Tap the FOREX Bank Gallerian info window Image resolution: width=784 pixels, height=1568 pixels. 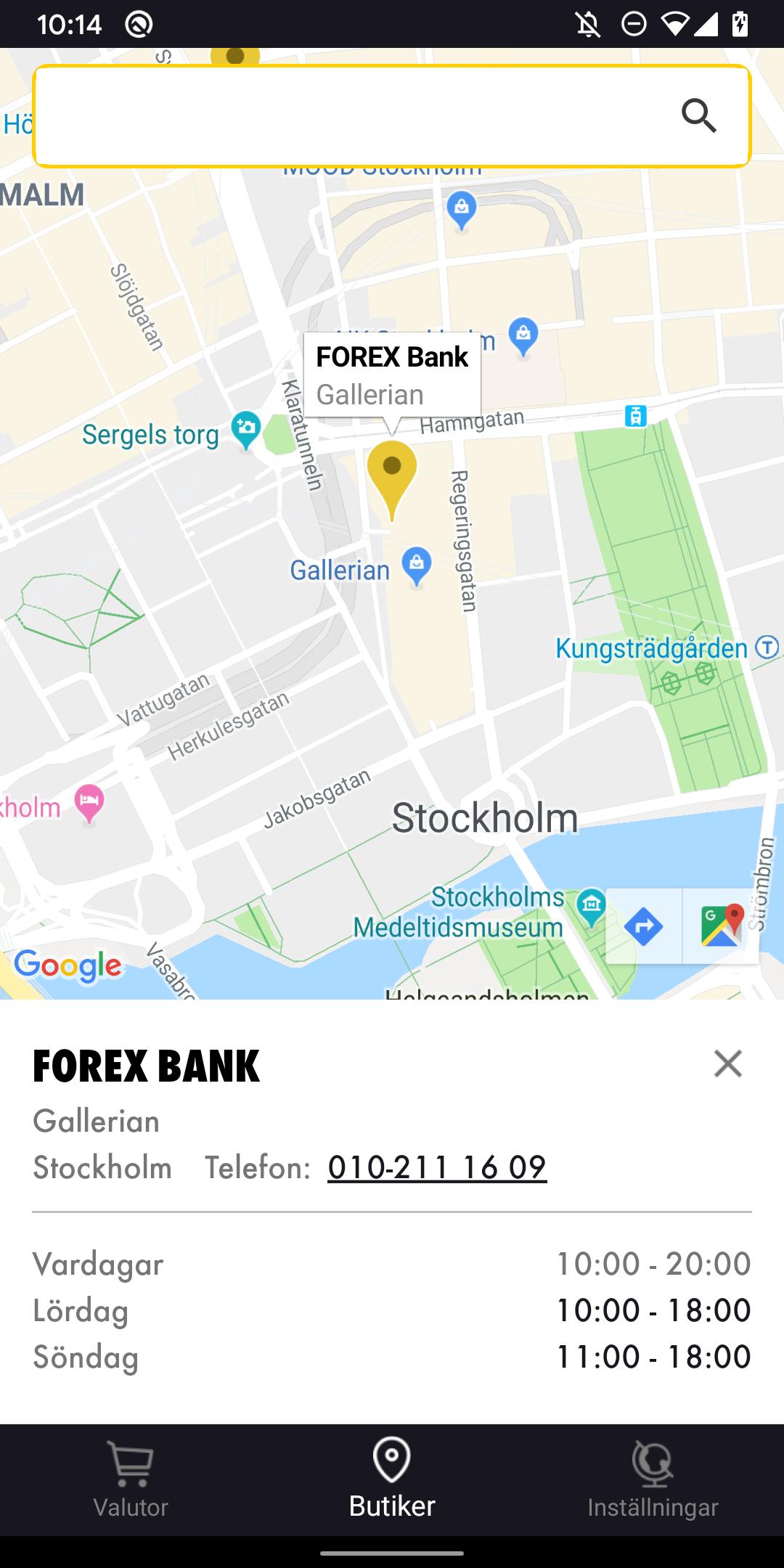point(392,375)
